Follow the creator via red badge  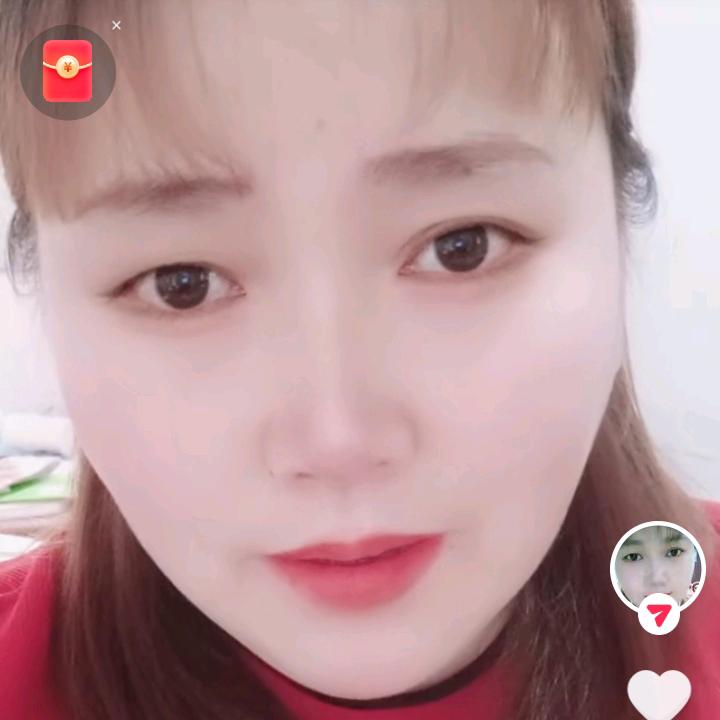[658, 615]
